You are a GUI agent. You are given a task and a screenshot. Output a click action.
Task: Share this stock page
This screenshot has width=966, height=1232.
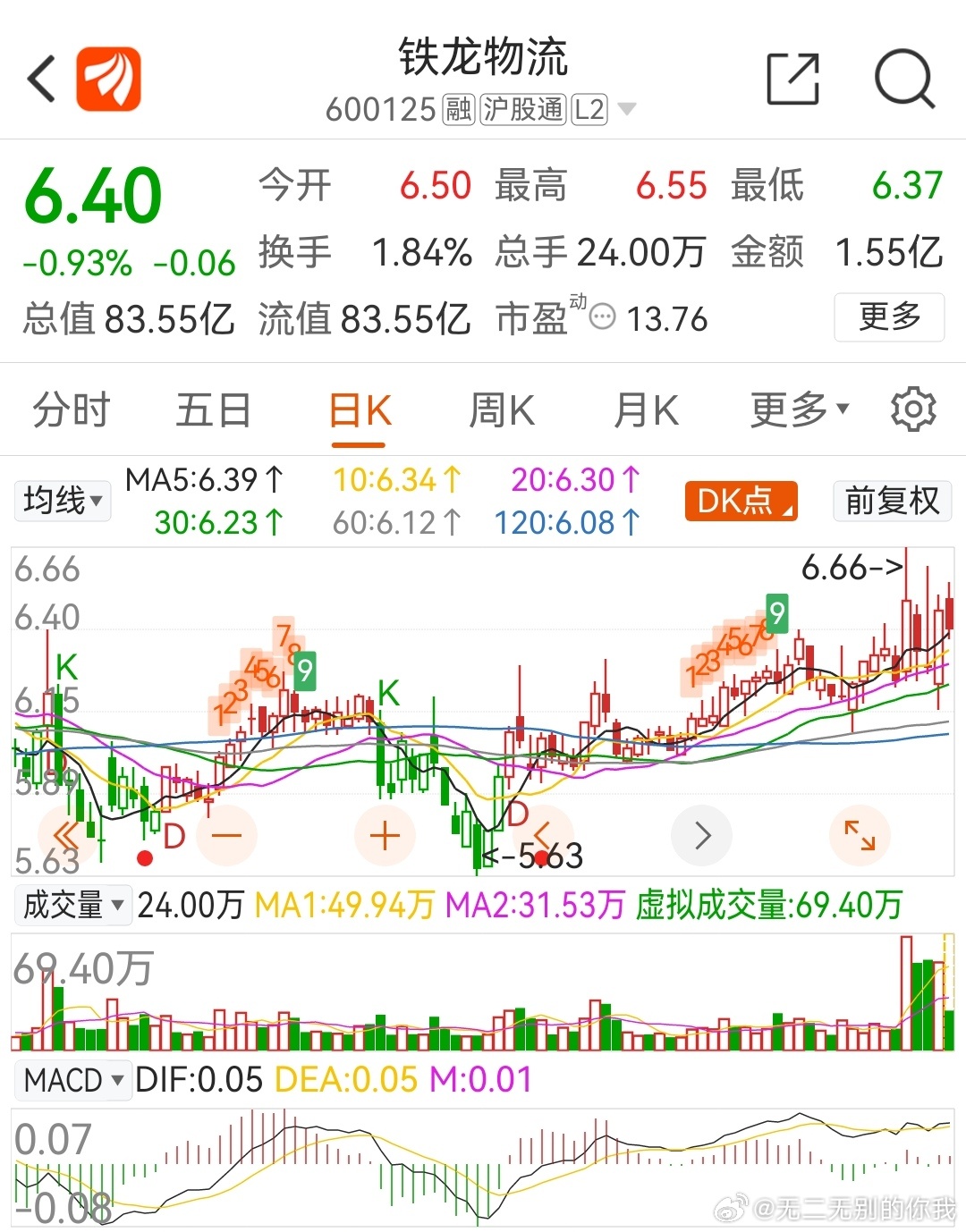click(x=792, y=79)
